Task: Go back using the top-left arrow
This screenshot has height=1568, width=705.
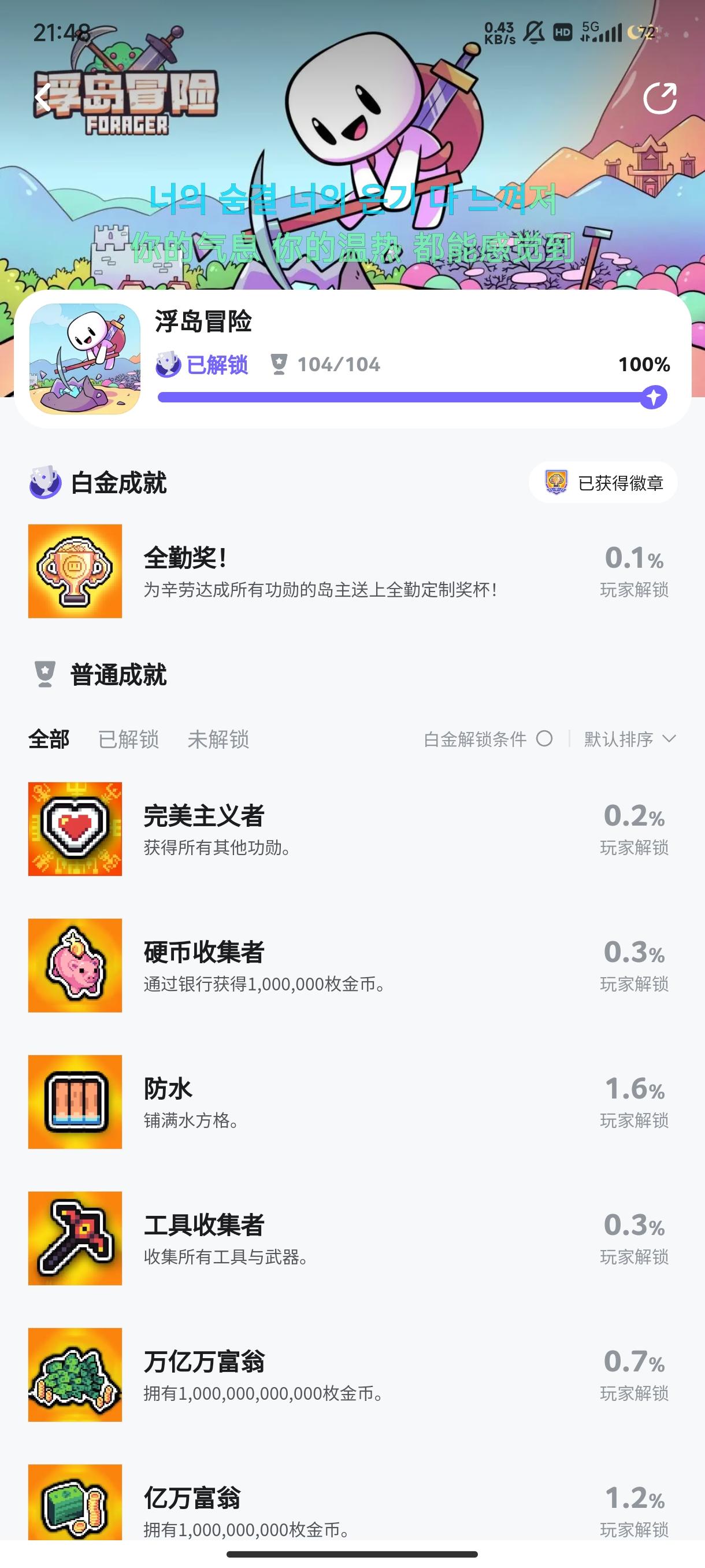Action: tap(43, 97)
